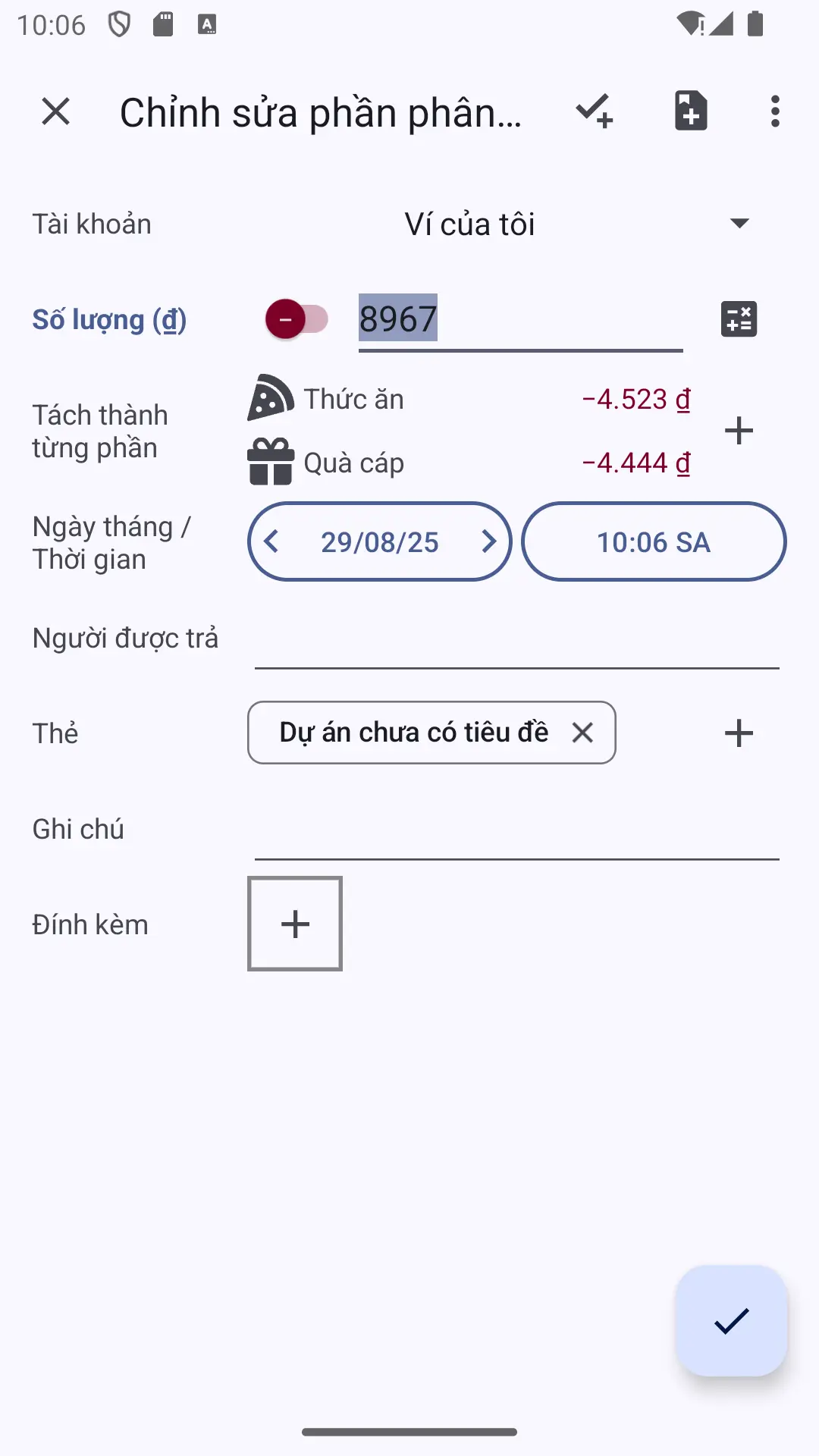Tap the Người được trả payee field

(x=516, y=639)
